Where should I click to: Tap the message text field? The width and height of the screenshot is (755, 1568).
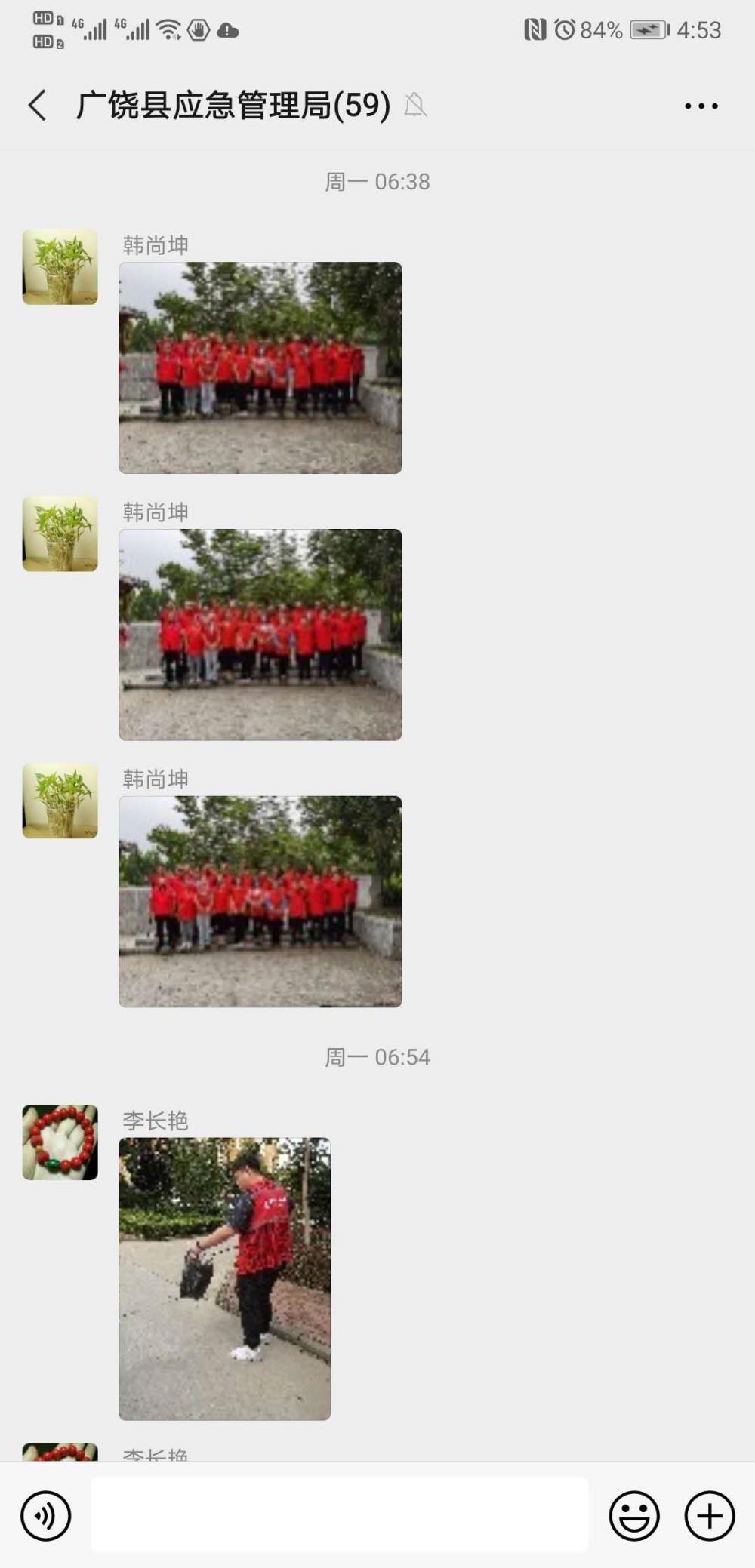[x=340, y=1515]
